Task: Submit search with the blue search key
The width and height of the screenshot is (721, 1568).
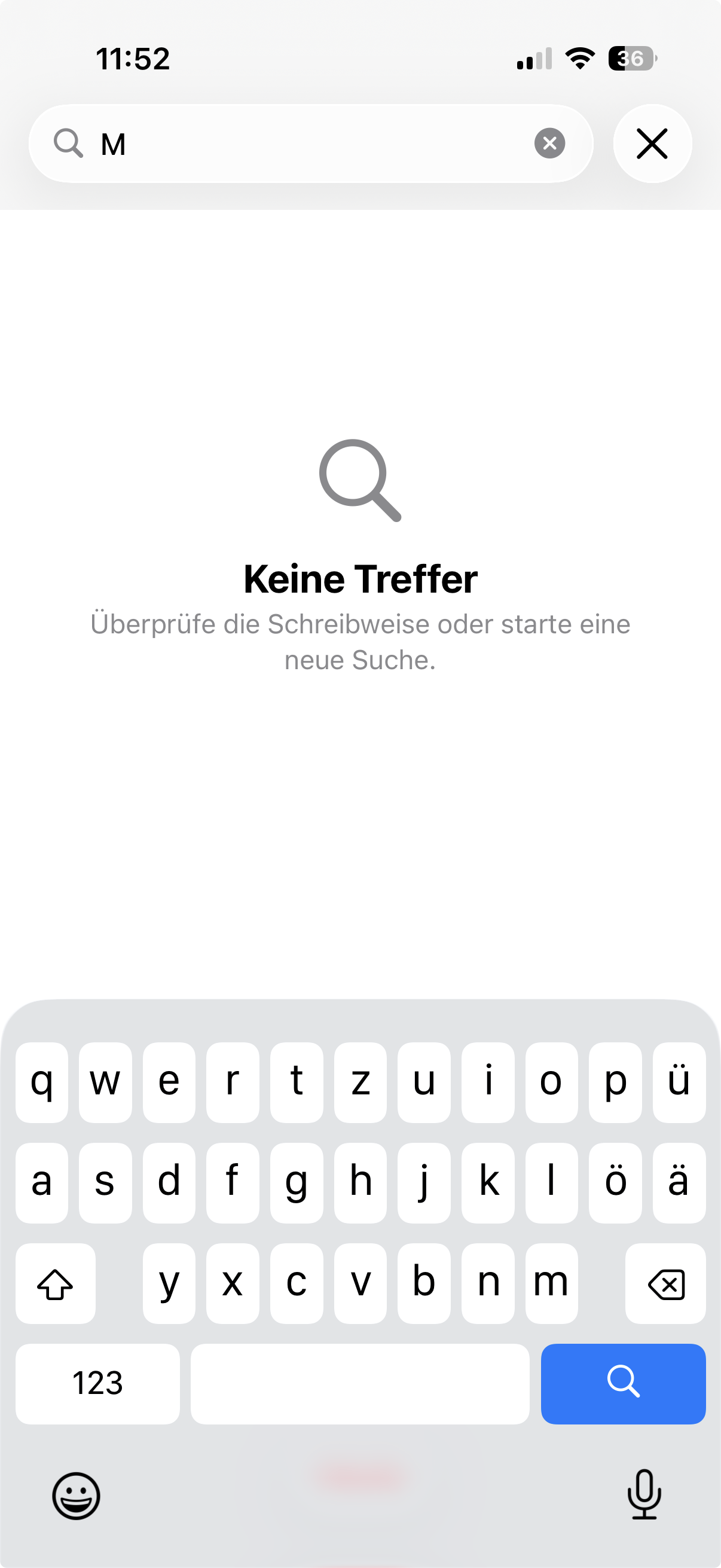Action: tap(623, 1383)
